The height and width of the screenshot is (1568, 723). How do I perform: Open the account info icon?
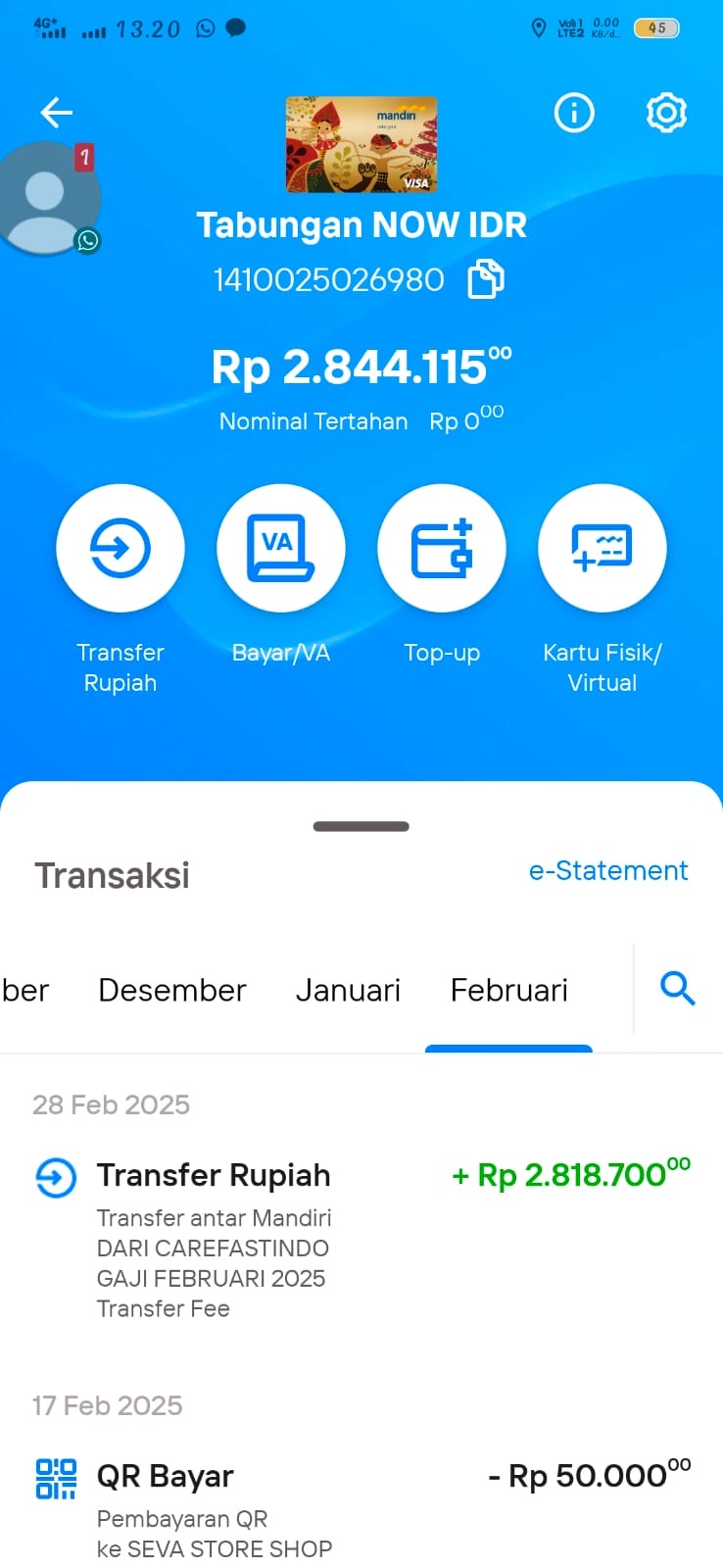574,113
